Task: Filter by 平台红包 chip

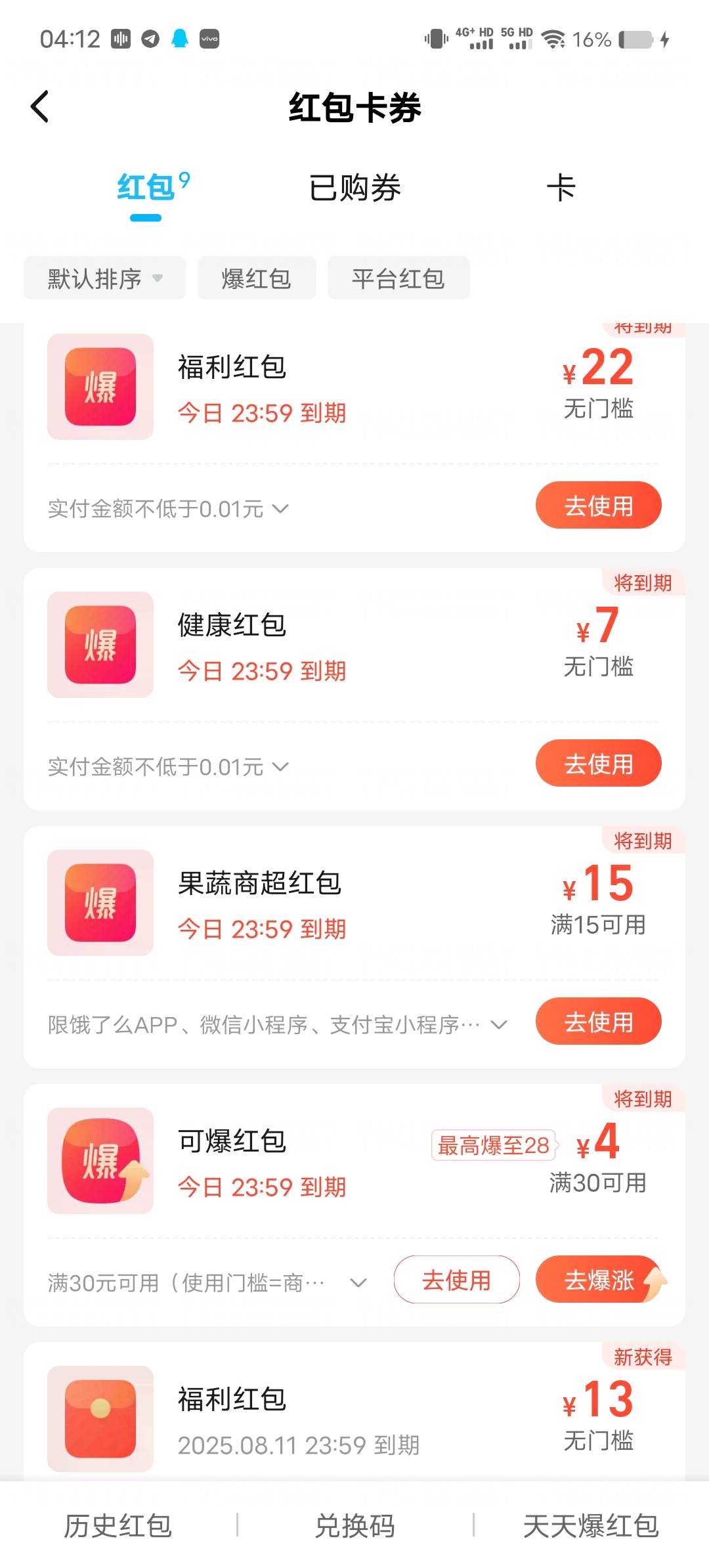Action: 398,278
